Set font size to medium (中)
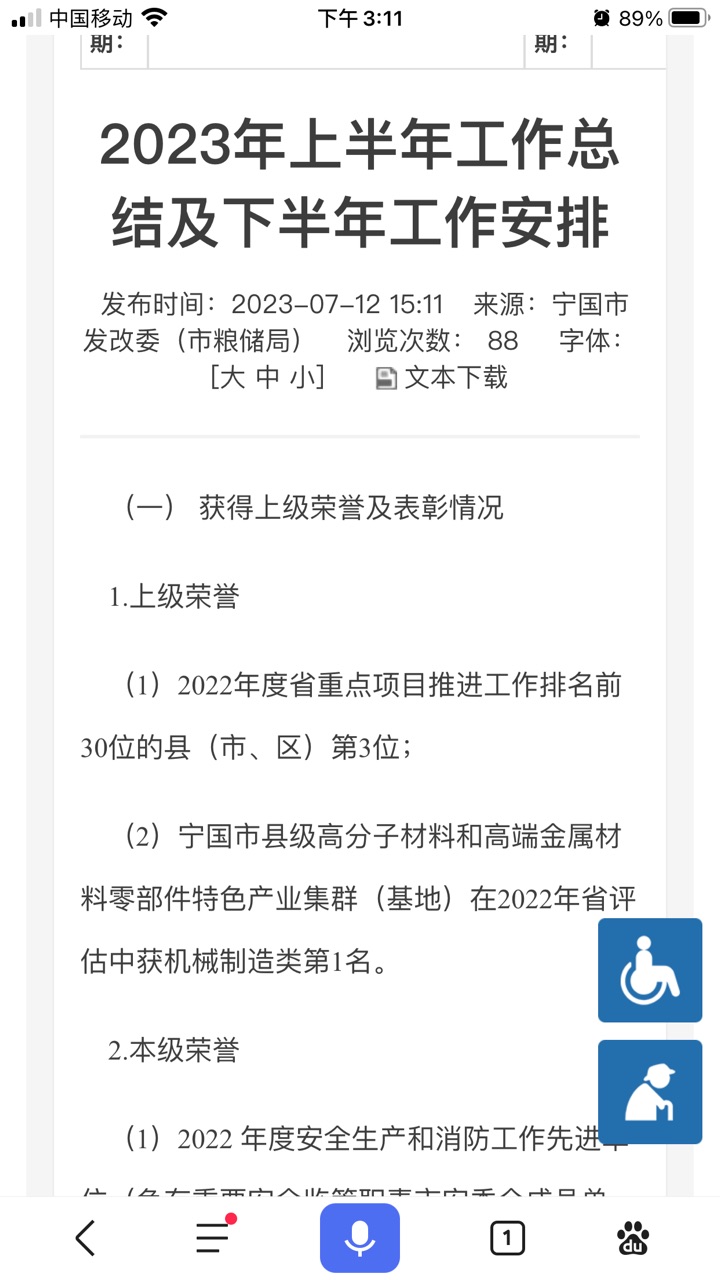Screen dimensions: 720x1280 pos(268,377)
